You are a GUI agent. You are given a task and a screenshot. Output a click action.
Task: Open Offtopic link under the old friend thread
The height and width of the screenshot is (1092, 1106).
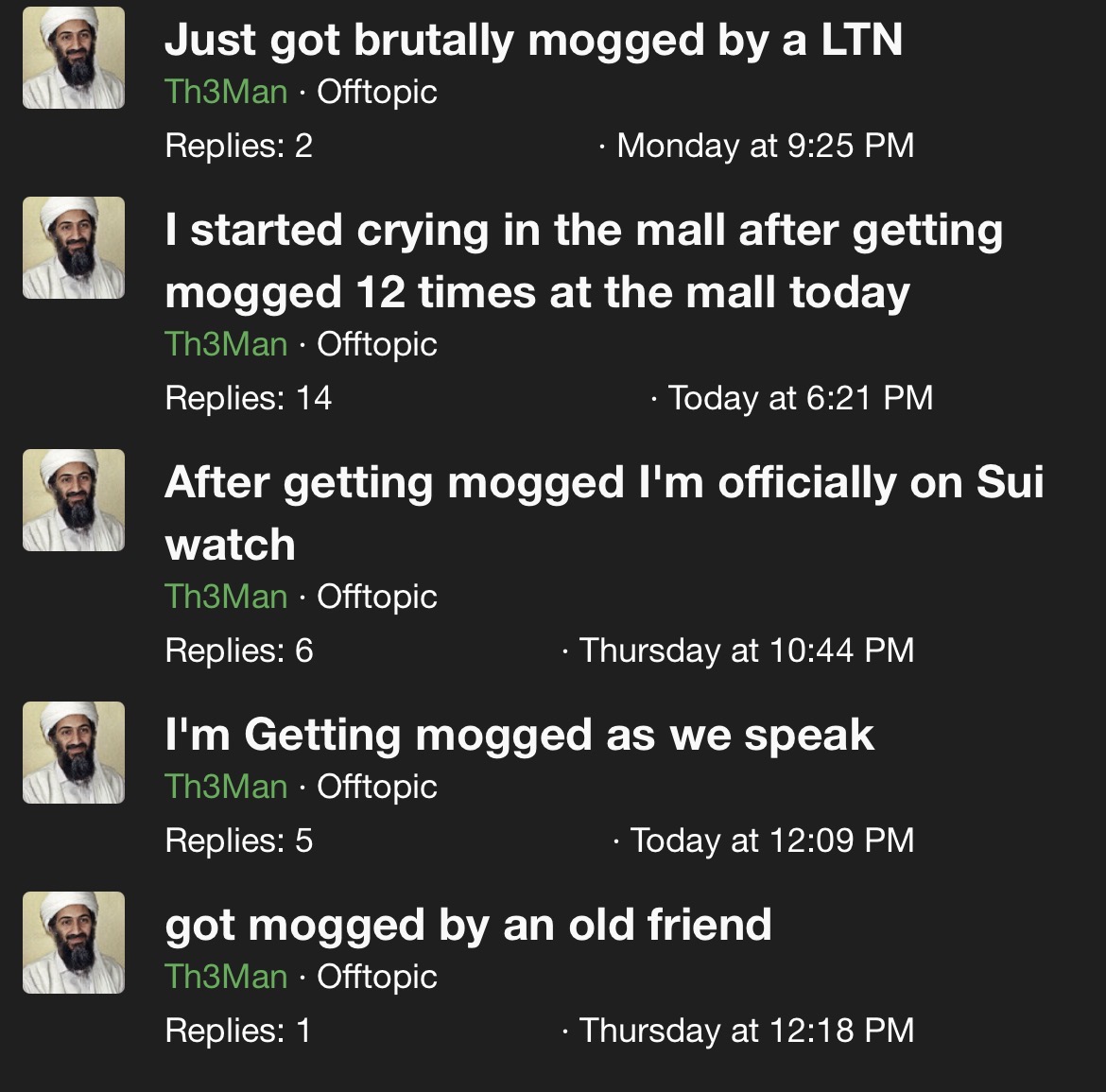pos(376,977)
